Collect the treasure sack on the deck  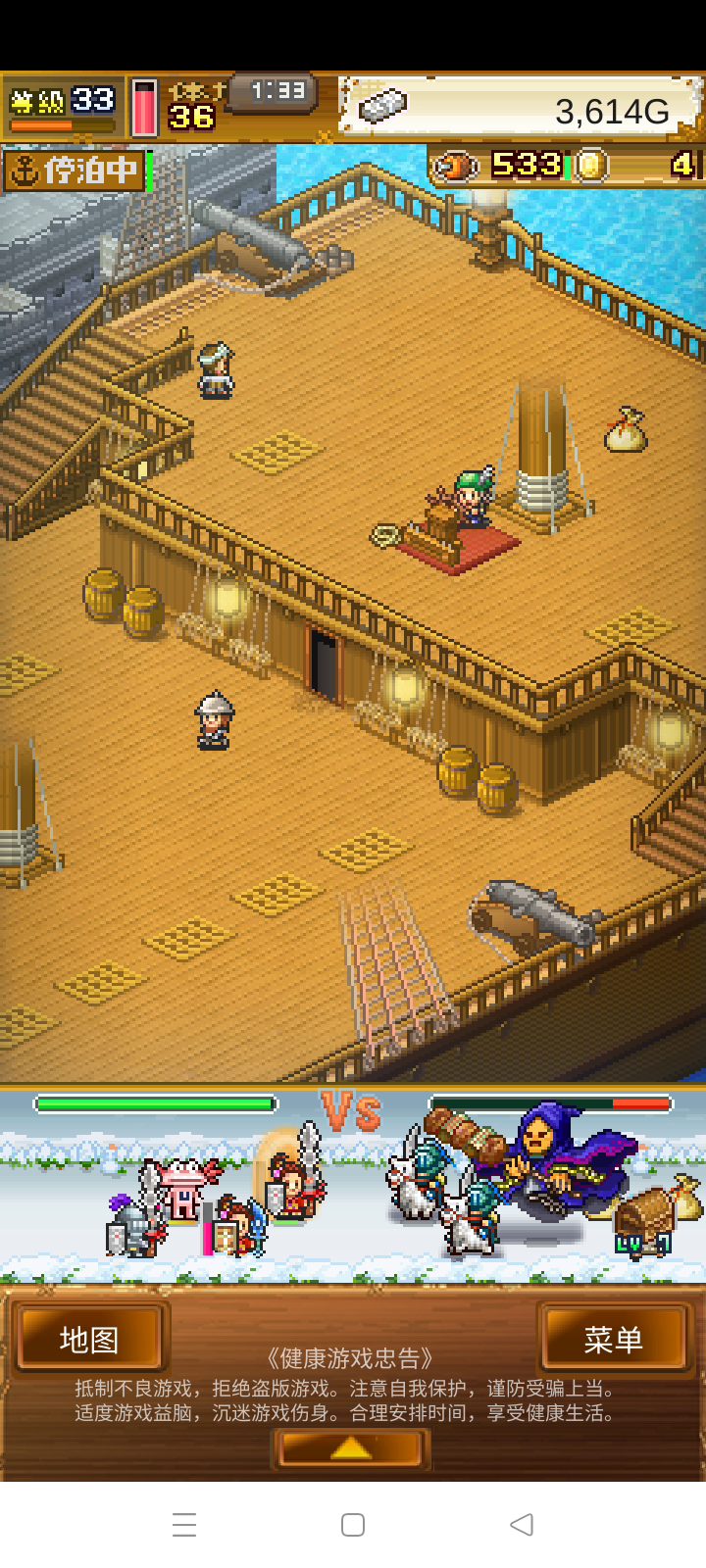626,430
